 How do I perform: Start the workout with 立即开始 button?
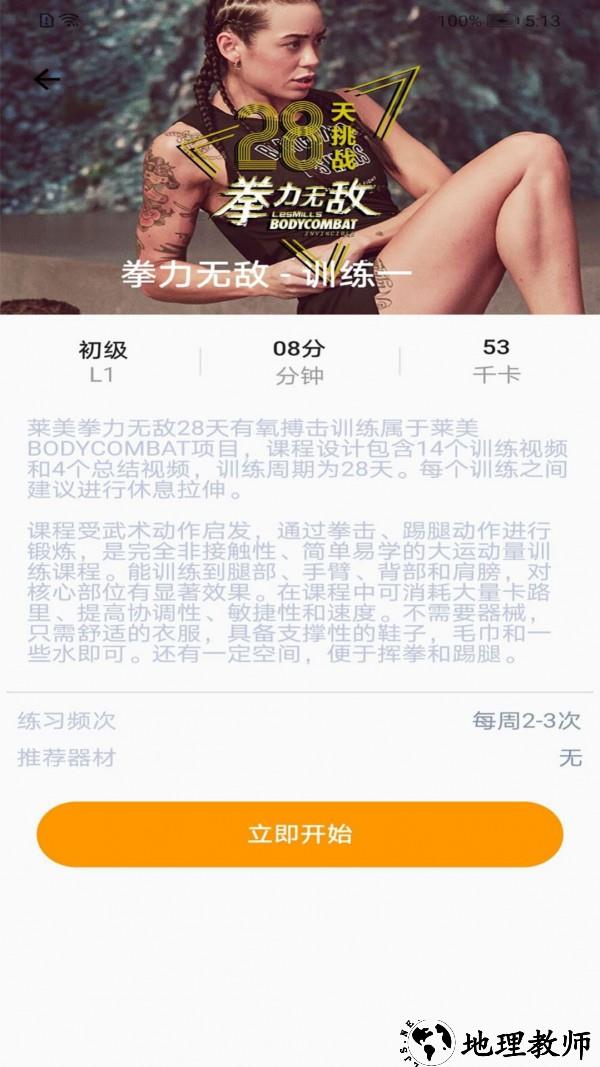(300, 834)
